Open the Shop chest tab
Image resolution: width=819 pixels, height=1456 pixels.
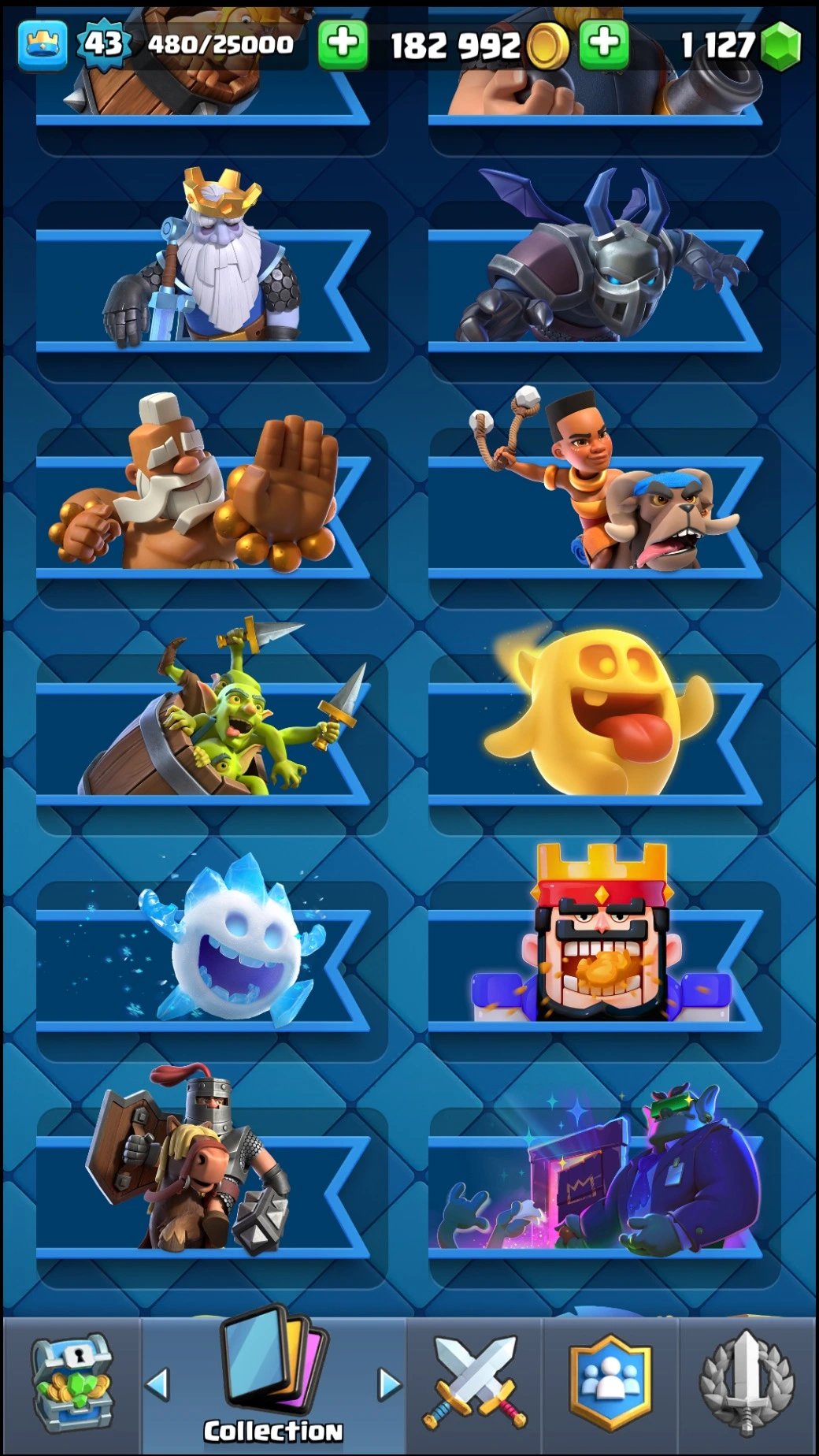point(72,1383)
